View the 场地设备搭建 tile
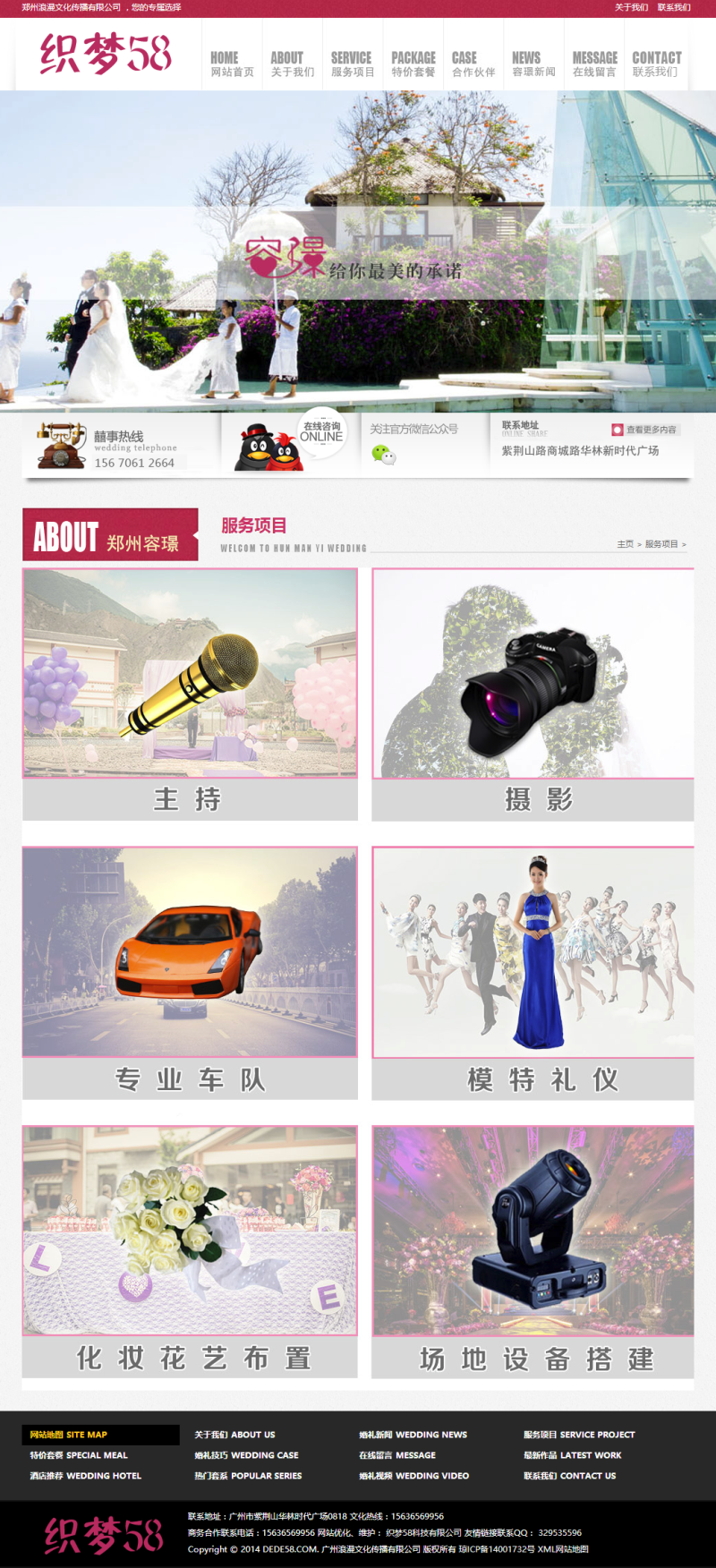The width and height of the screenshot is (716, 1568). 533,1251
